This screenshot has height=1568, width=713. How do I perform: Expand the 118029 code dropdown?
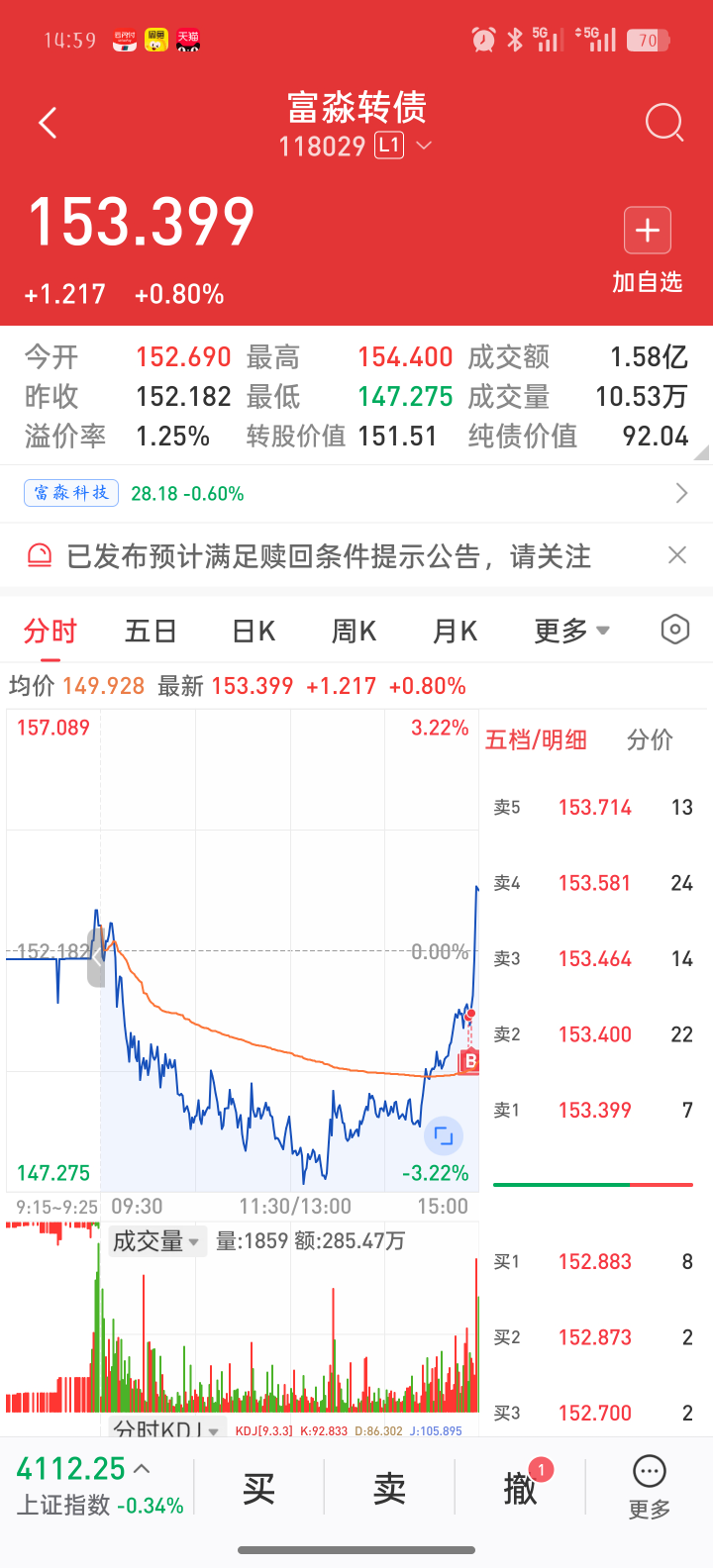(424, 147)
